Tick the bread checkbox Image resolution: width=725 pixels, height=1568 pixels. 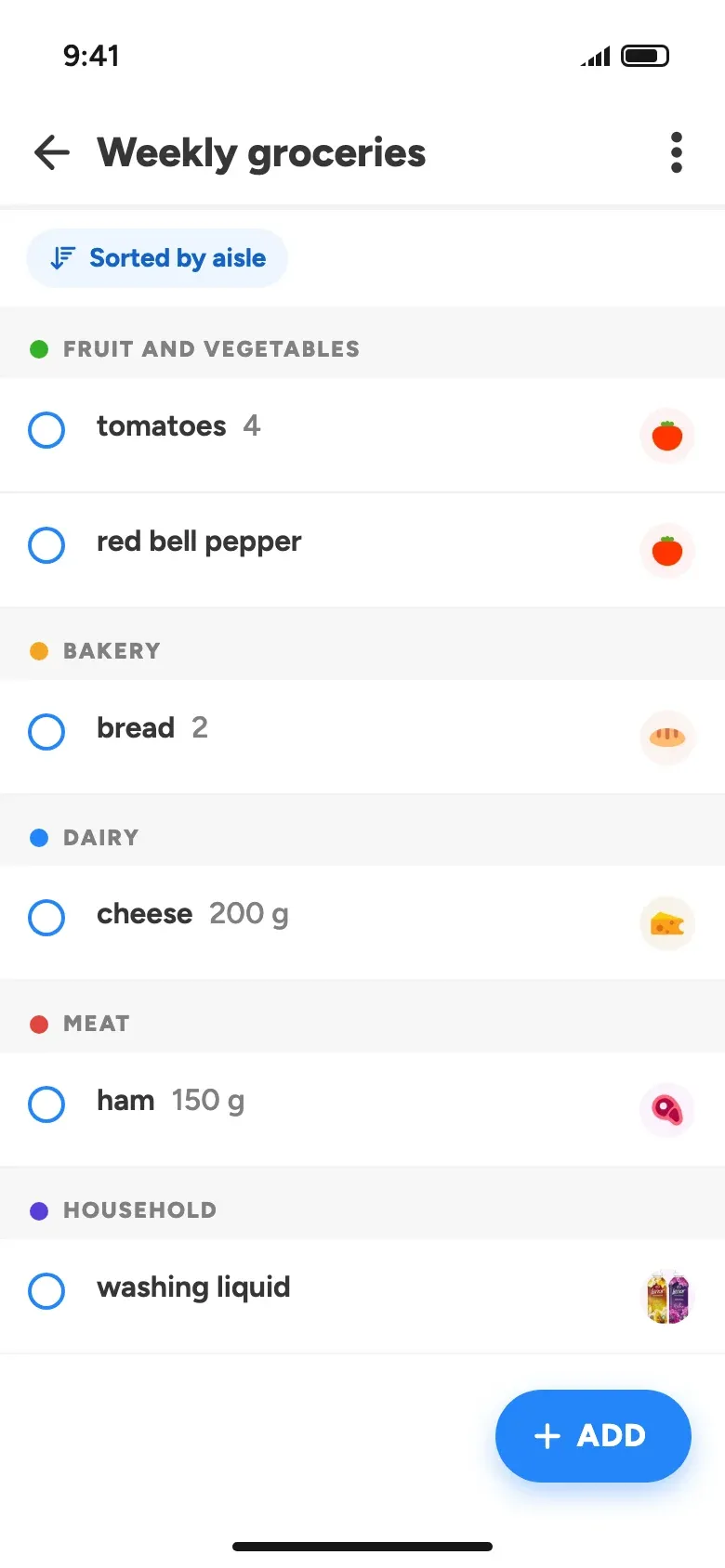click(46, 732)
